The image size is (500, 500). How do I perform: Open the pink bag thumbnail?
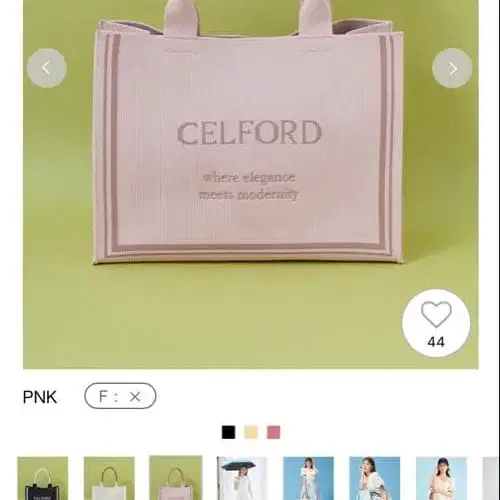click(x=176, y=478)
